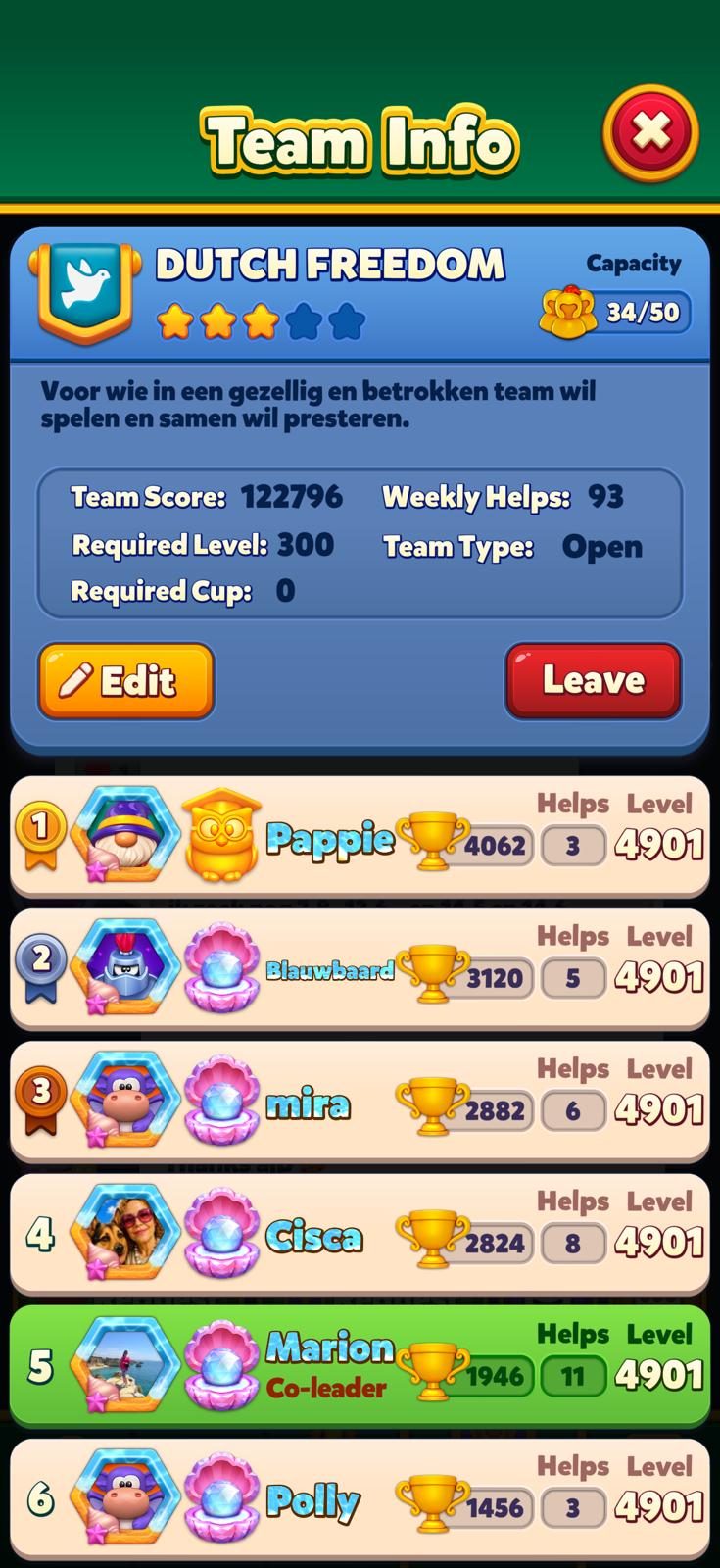Leave the Dutch Freedom team
Viewport: 720px width, 1568px height.
click(593, 680)
